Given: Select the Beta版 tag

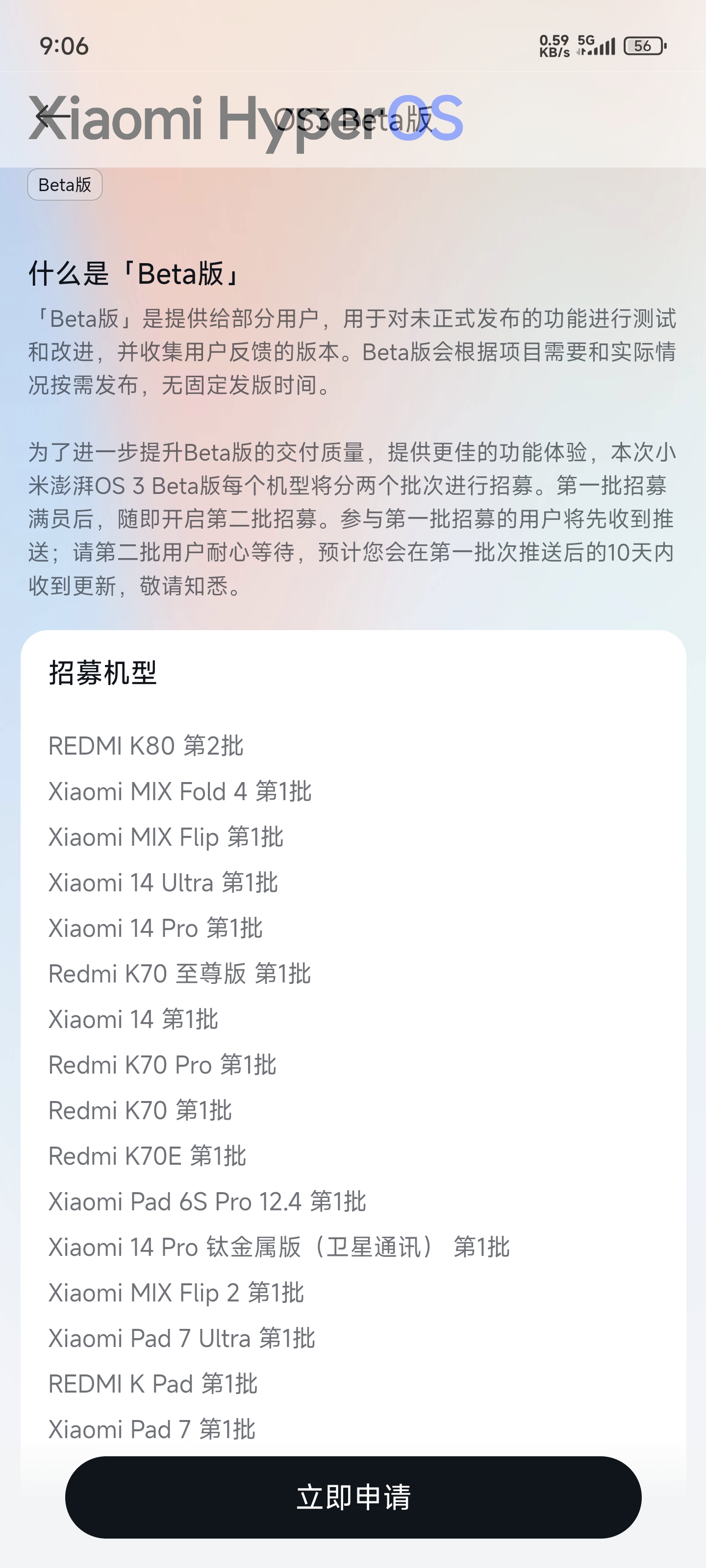Looking at the screenshot, I should [65, 184].
